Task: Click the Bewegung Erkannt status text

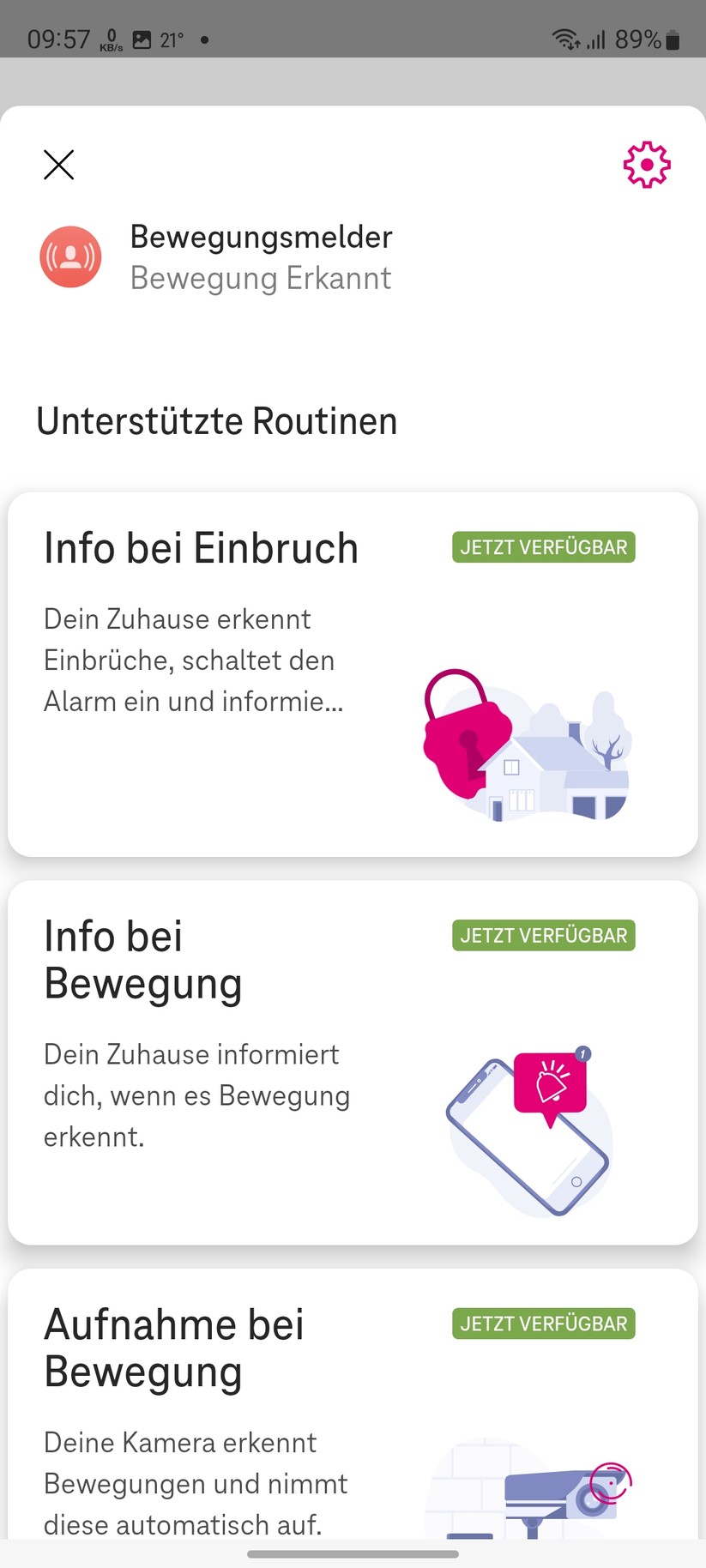Action: click(x=261, y=278)
